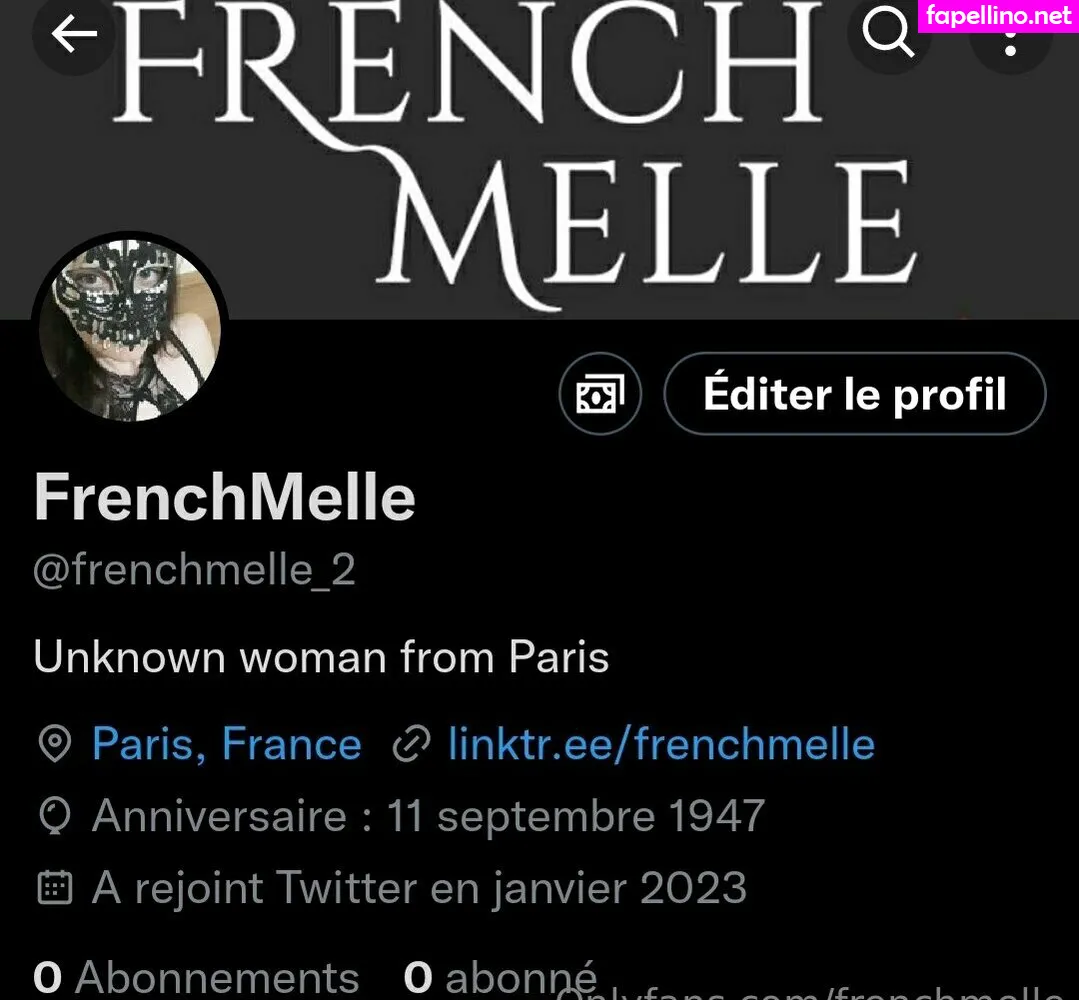Open the linktr.ee/frenchmelle link

(661, 744)
